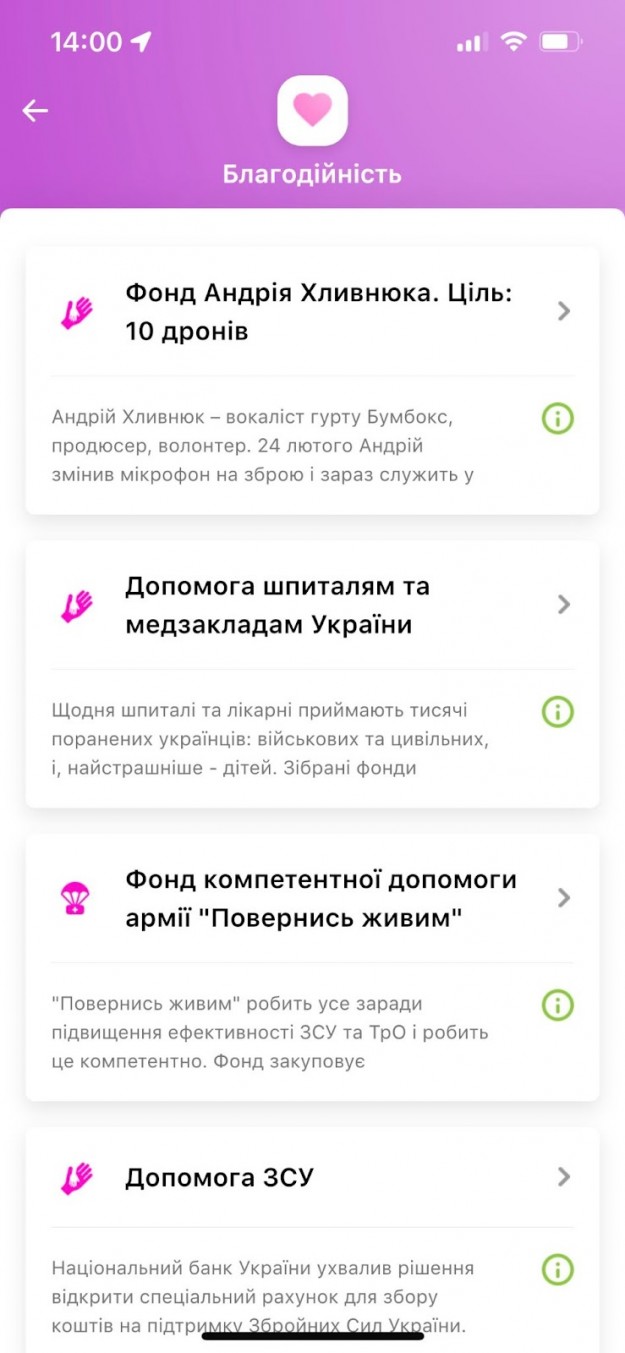Show details about Допомога ЗСУ
This screenshot has width=625, height=1353.
point(557,1270)
